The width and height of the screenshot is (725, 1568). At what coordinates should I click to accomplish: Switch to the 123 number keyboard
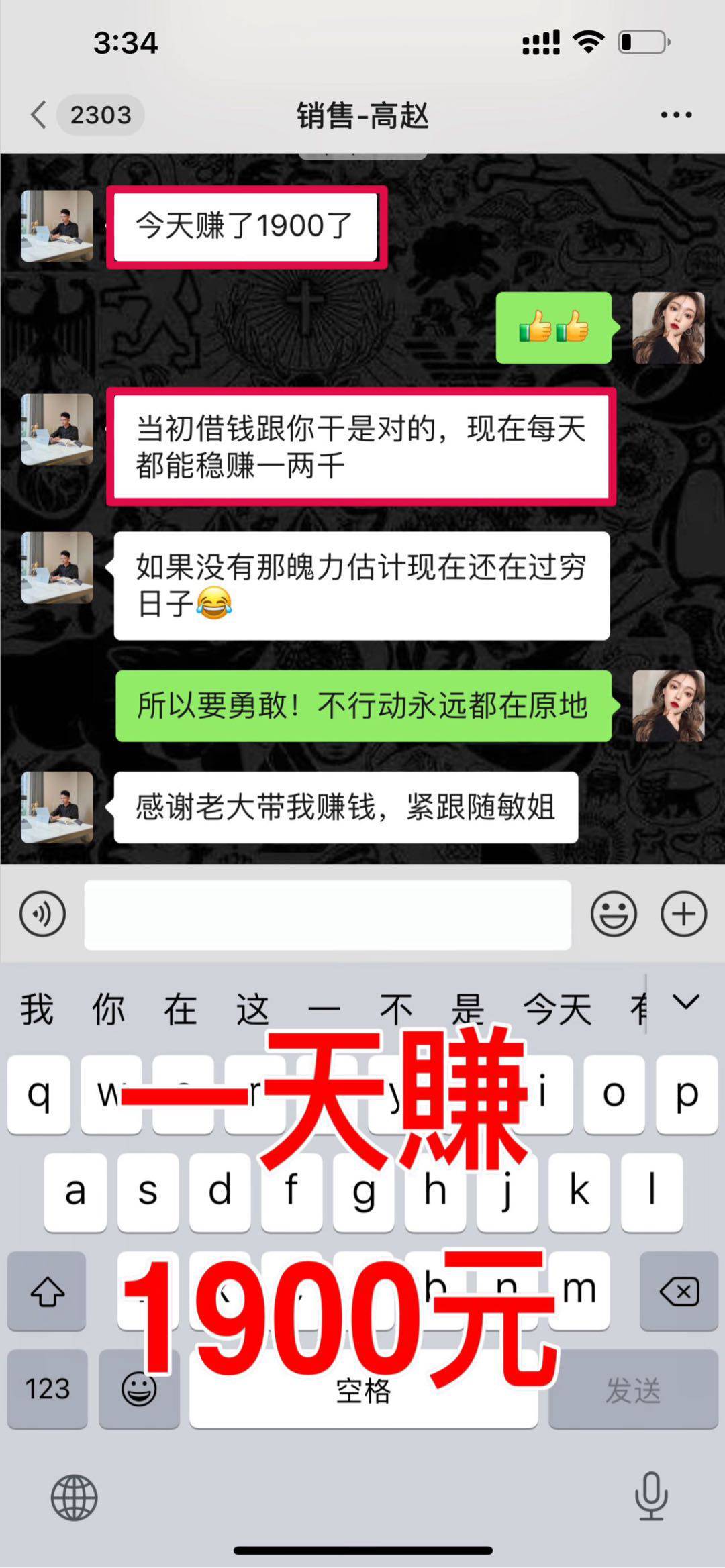47,1388
